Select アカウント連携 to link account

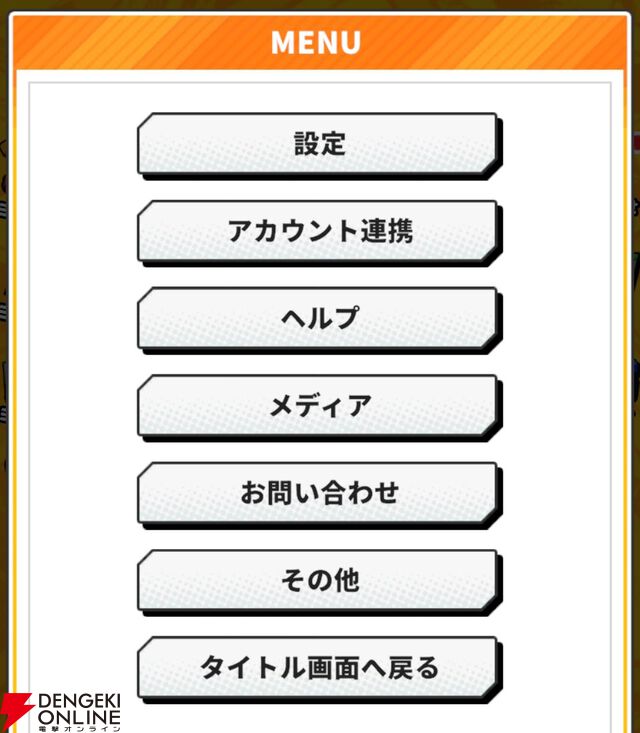[x=319, y=232]
